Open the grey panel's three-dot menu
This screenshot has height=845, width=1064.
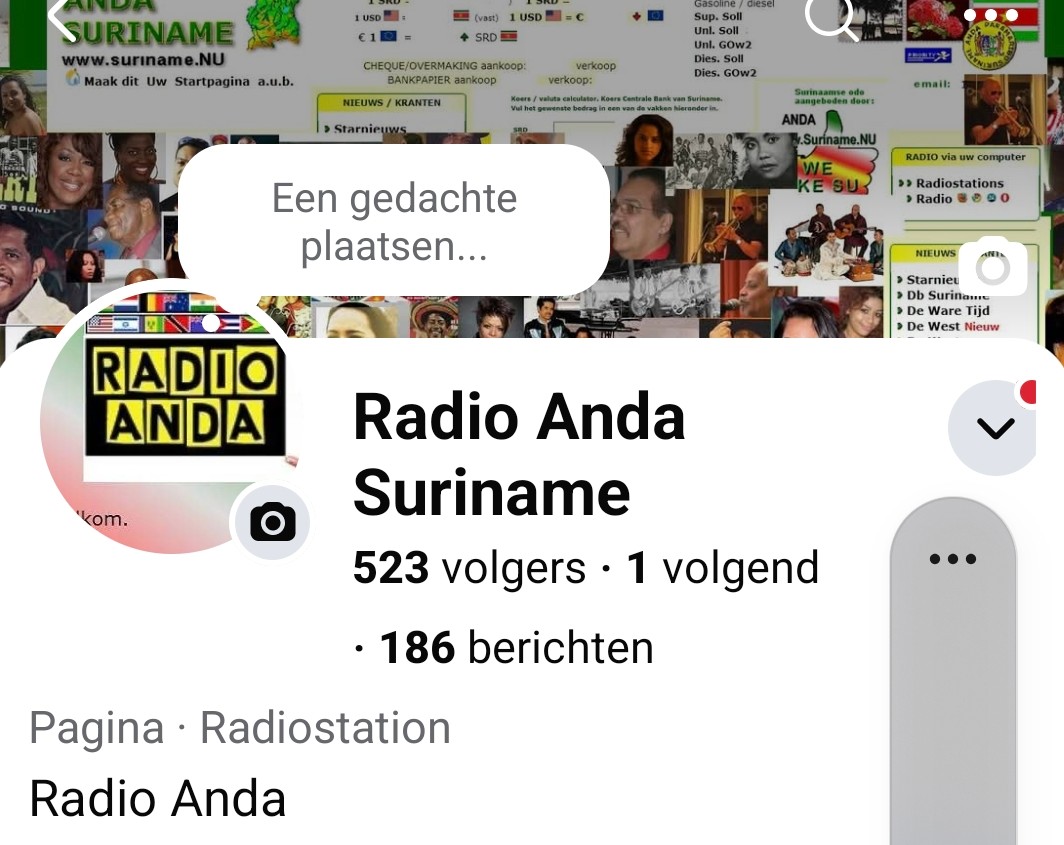click(x=952, y=559)
